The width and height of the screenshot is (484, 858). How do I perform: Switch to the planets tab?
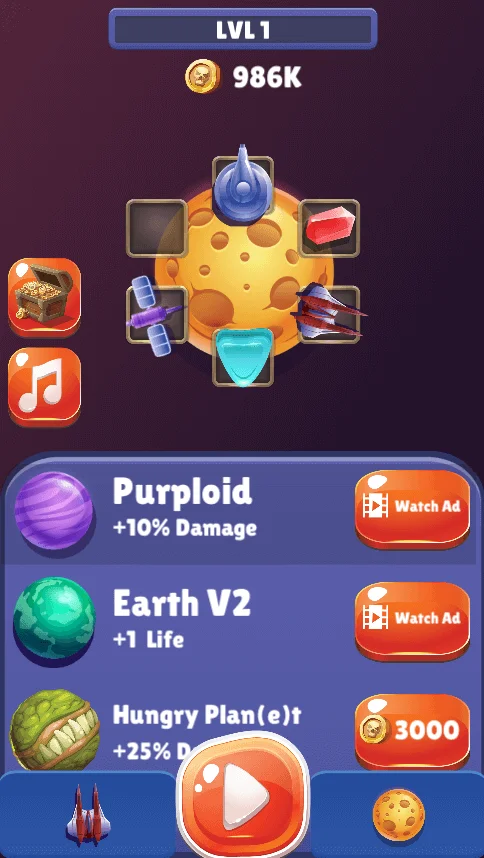pos(398,815)
